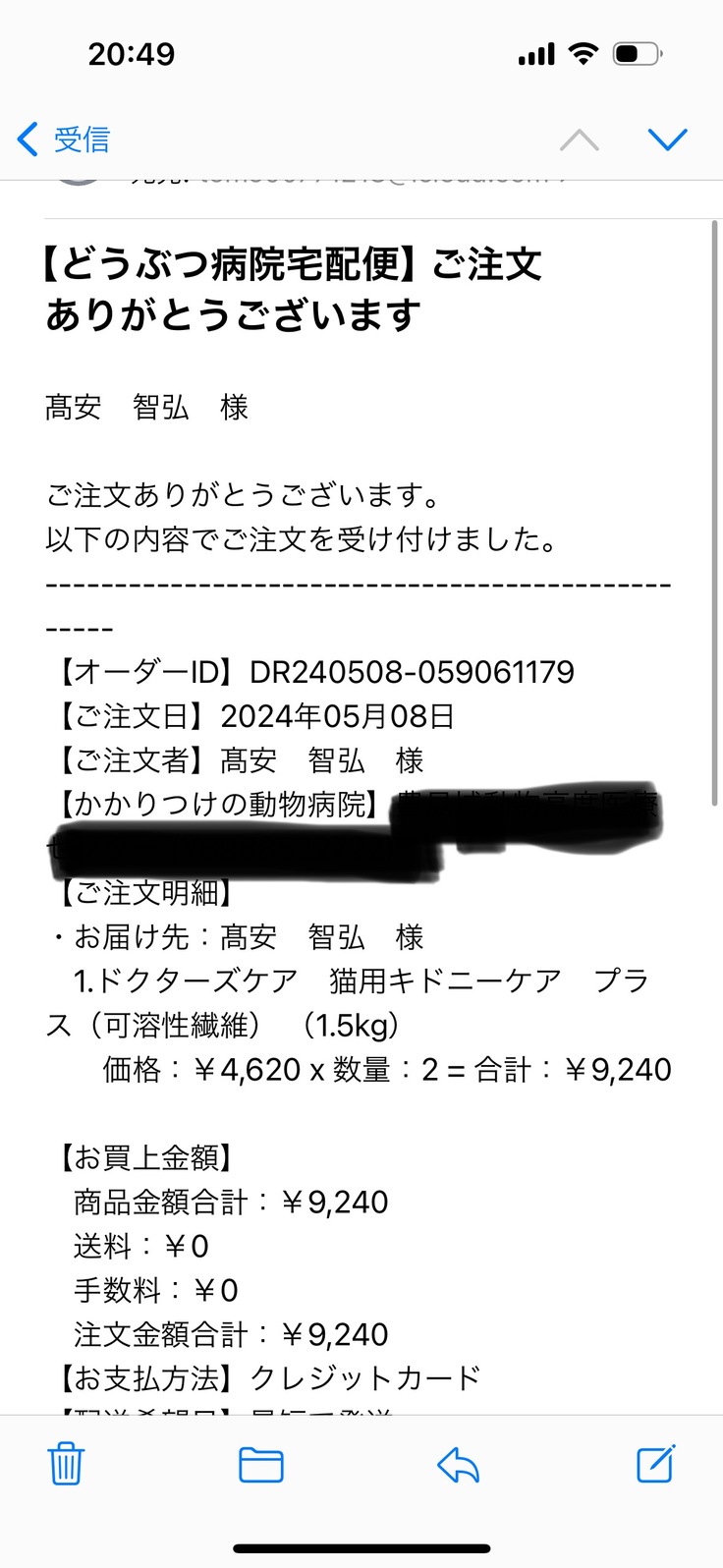Go back to the 受信 inbox

[x=65, y=140]
